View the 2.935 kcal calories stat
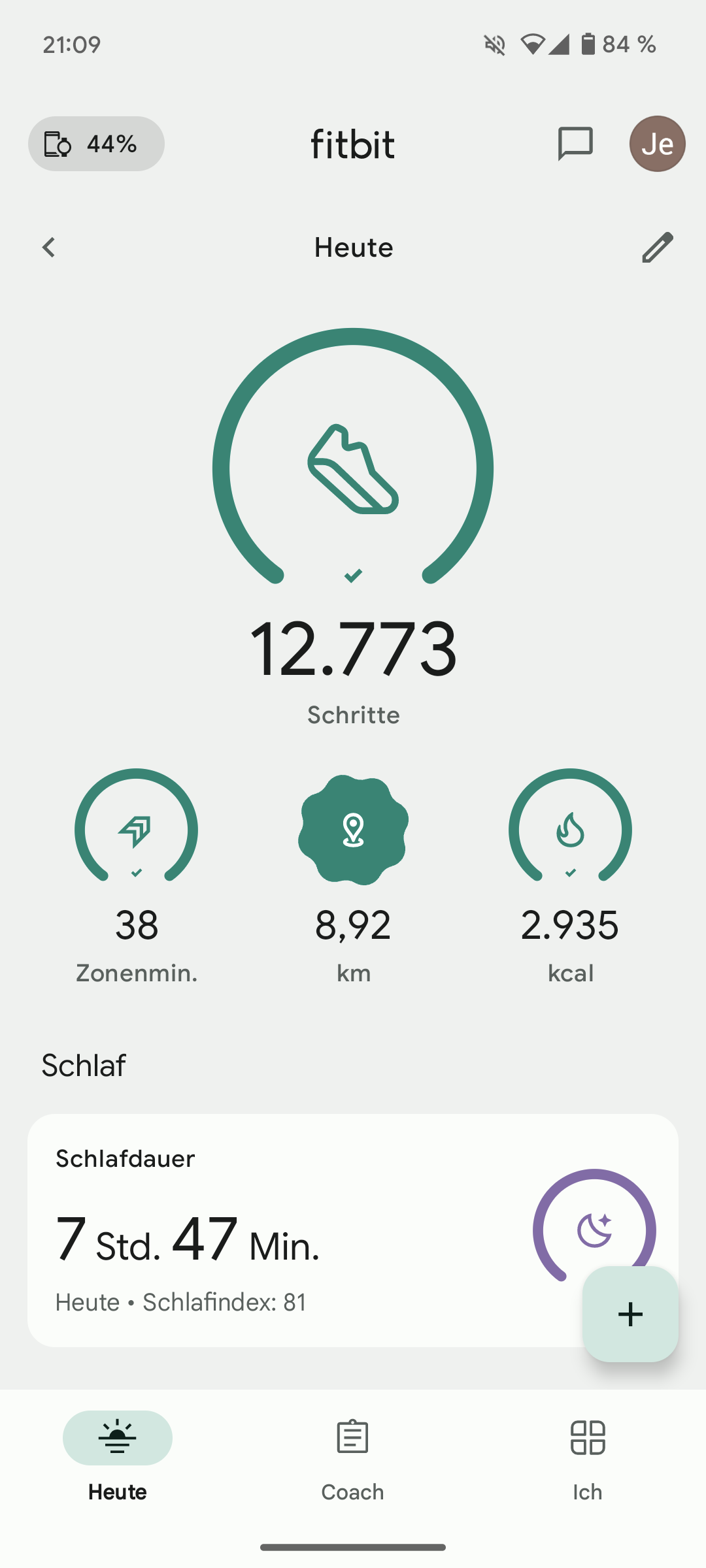The image size is (706, 1568). 570,877
